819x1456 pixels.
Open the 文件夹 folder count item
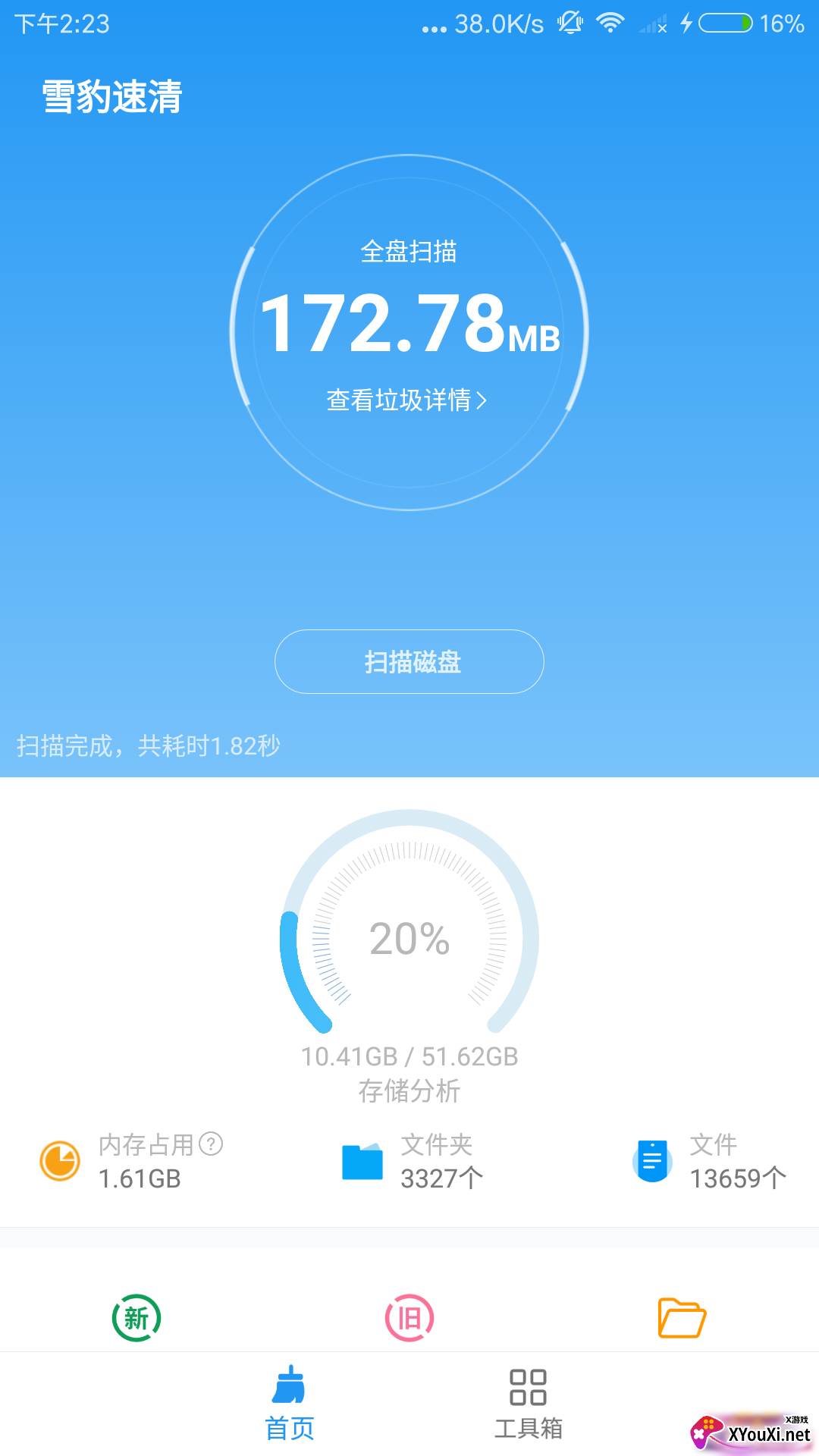pos(412,1162)
